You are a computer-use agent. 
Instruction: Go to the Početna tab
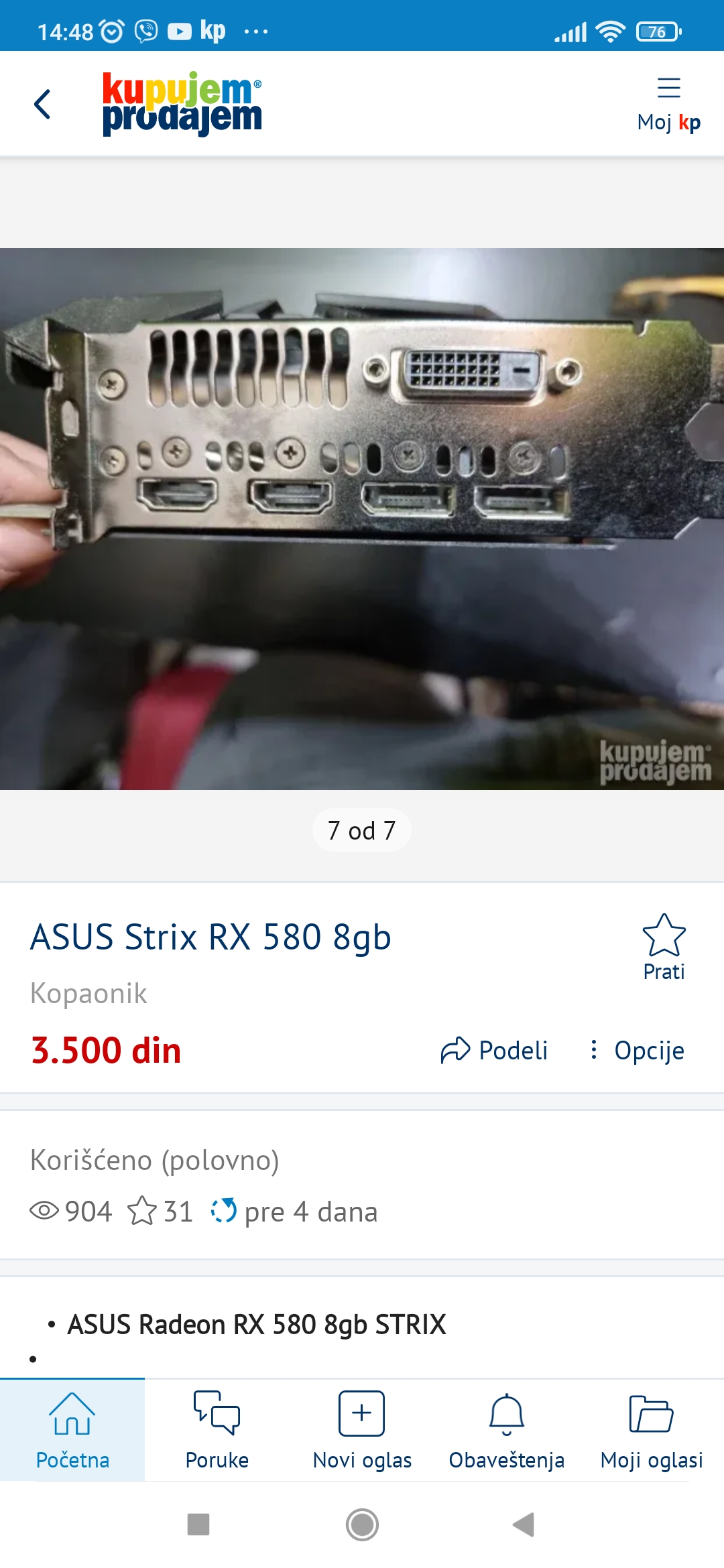[72, 1430]
